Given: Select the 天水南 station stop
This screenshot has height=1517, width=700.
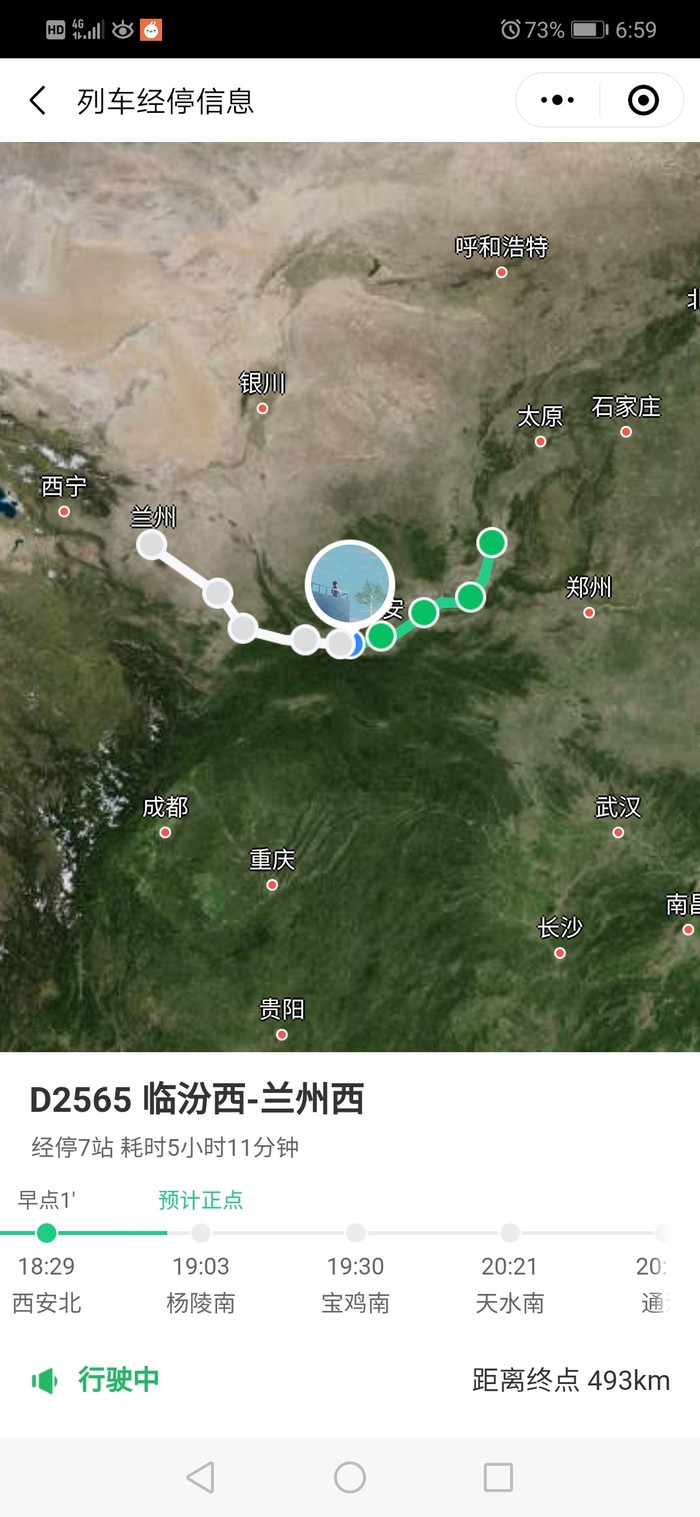Looking at the screenshot, I should (510, 1268).
